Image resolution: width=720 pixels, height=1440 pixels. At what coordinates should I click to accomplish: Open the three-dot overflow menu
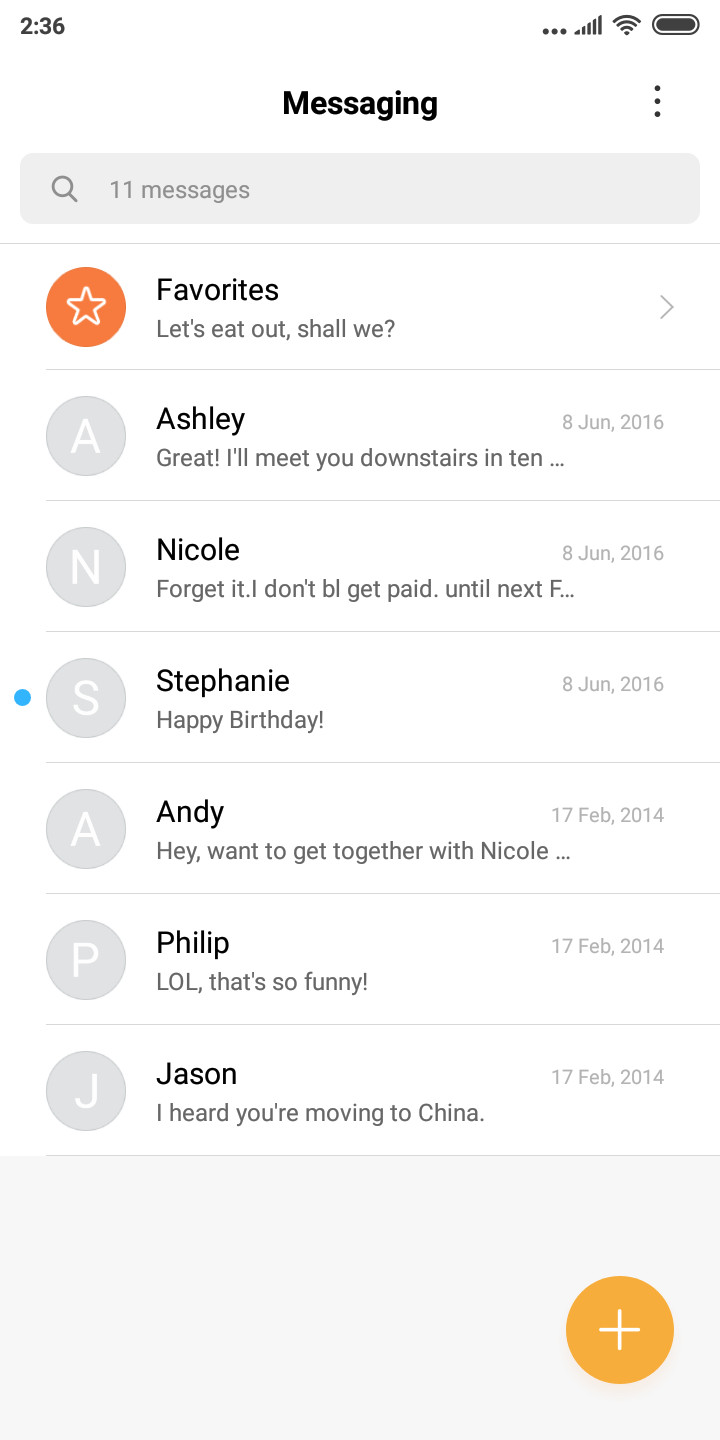tap(657, 102)
